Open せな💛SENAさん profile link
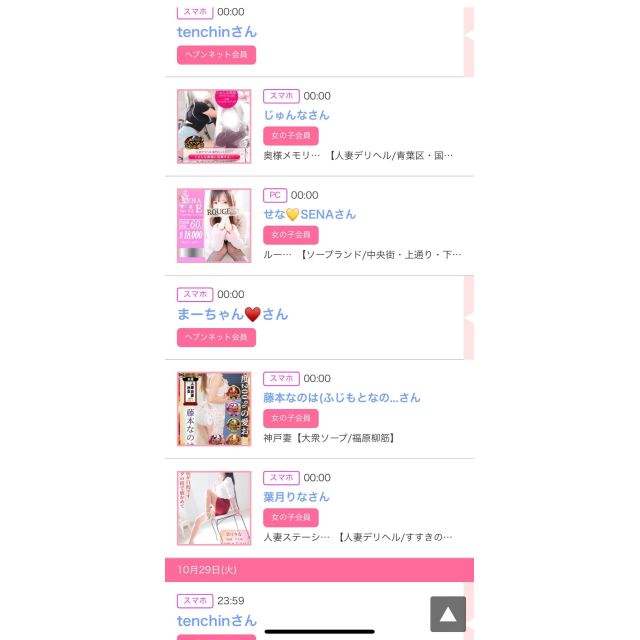 point(309,214)
